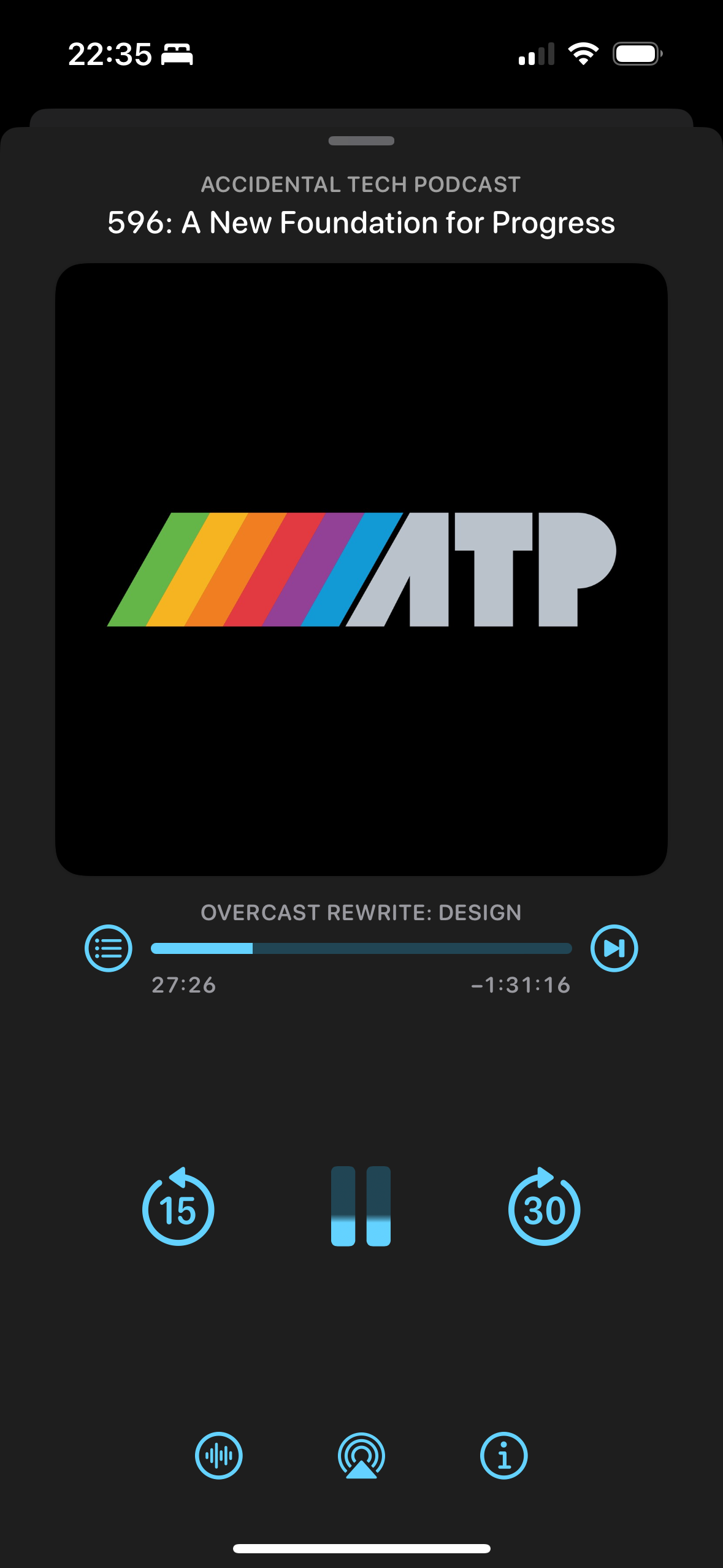This screenshot has width=723, height=1568.
Task: Open AirPlay output options
Action: (x=361, y=1456)
